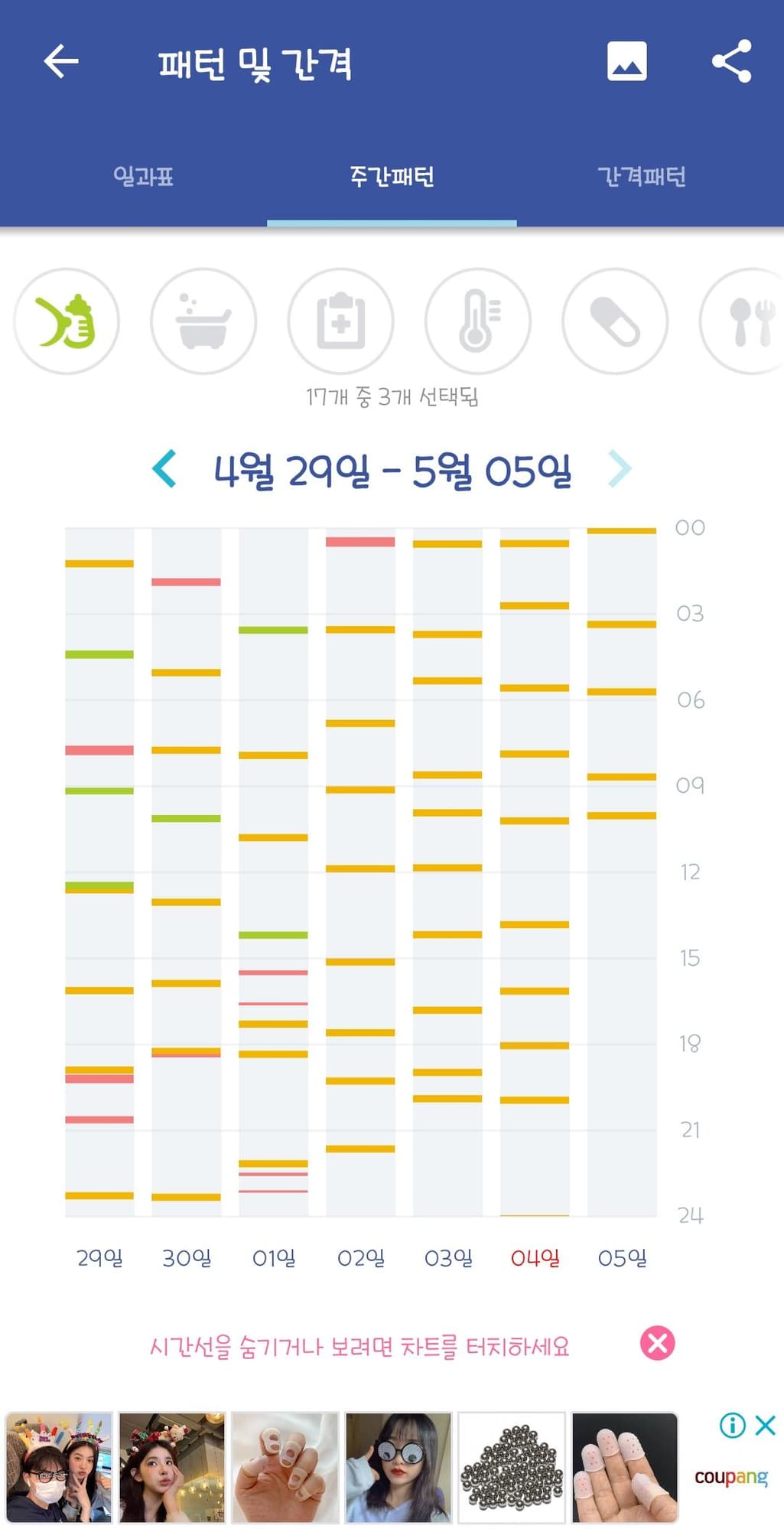Tap the chart to toggle timelines

tap(360, 872)
